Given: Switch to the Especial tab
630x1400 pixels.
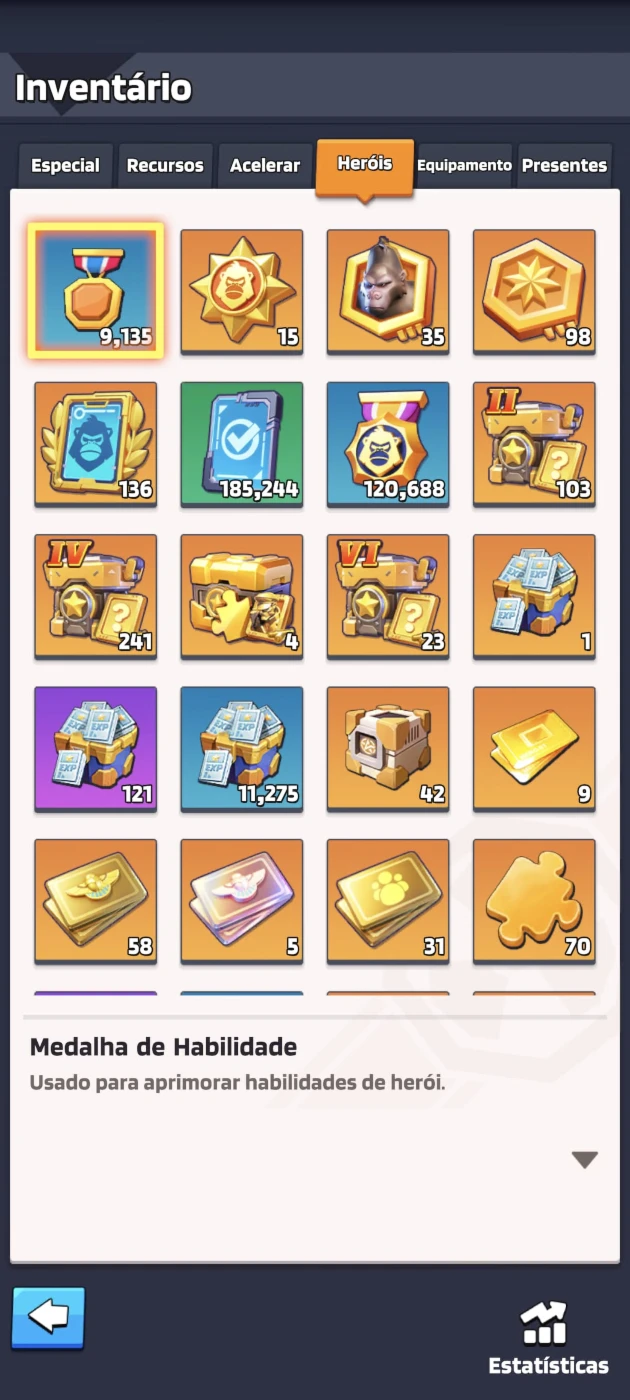Looking at the screenshot, I should tap(65, 166).
